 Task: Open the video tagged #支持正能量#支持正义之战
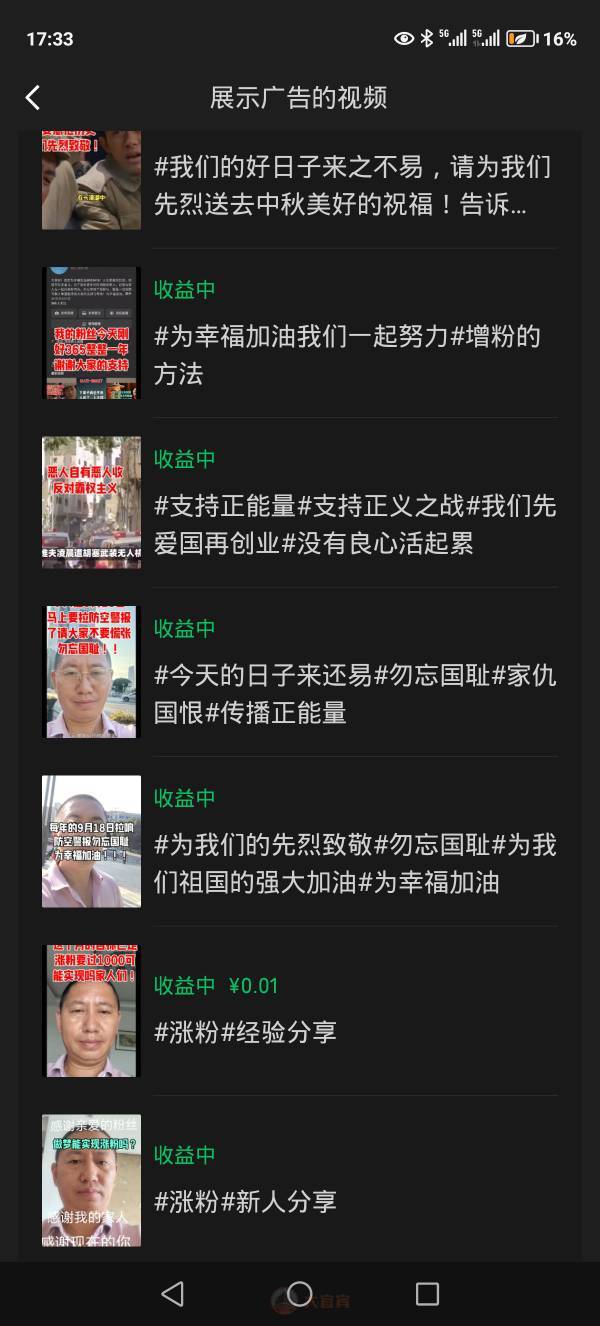(300, 503)
